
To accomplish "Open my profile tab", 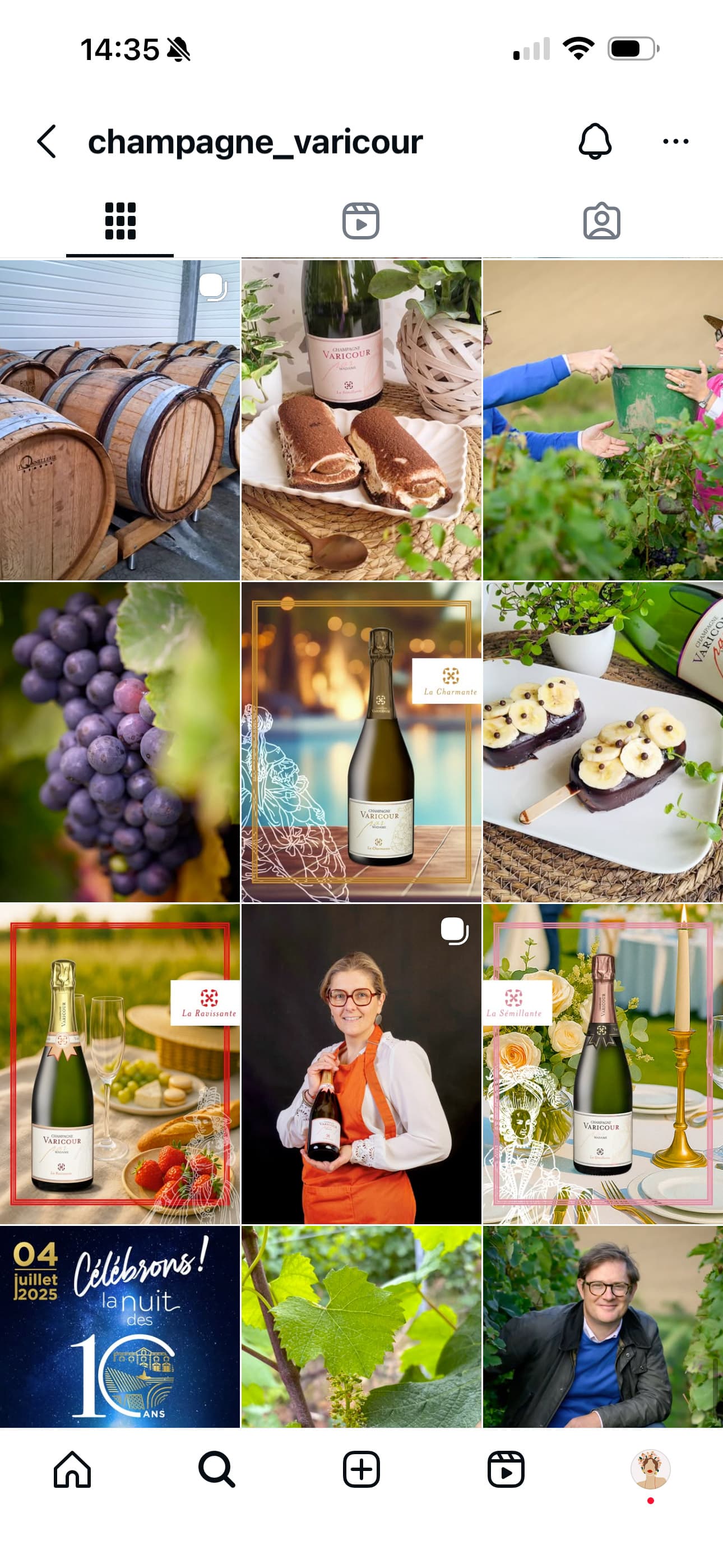I will click(x=650, y=1469).
